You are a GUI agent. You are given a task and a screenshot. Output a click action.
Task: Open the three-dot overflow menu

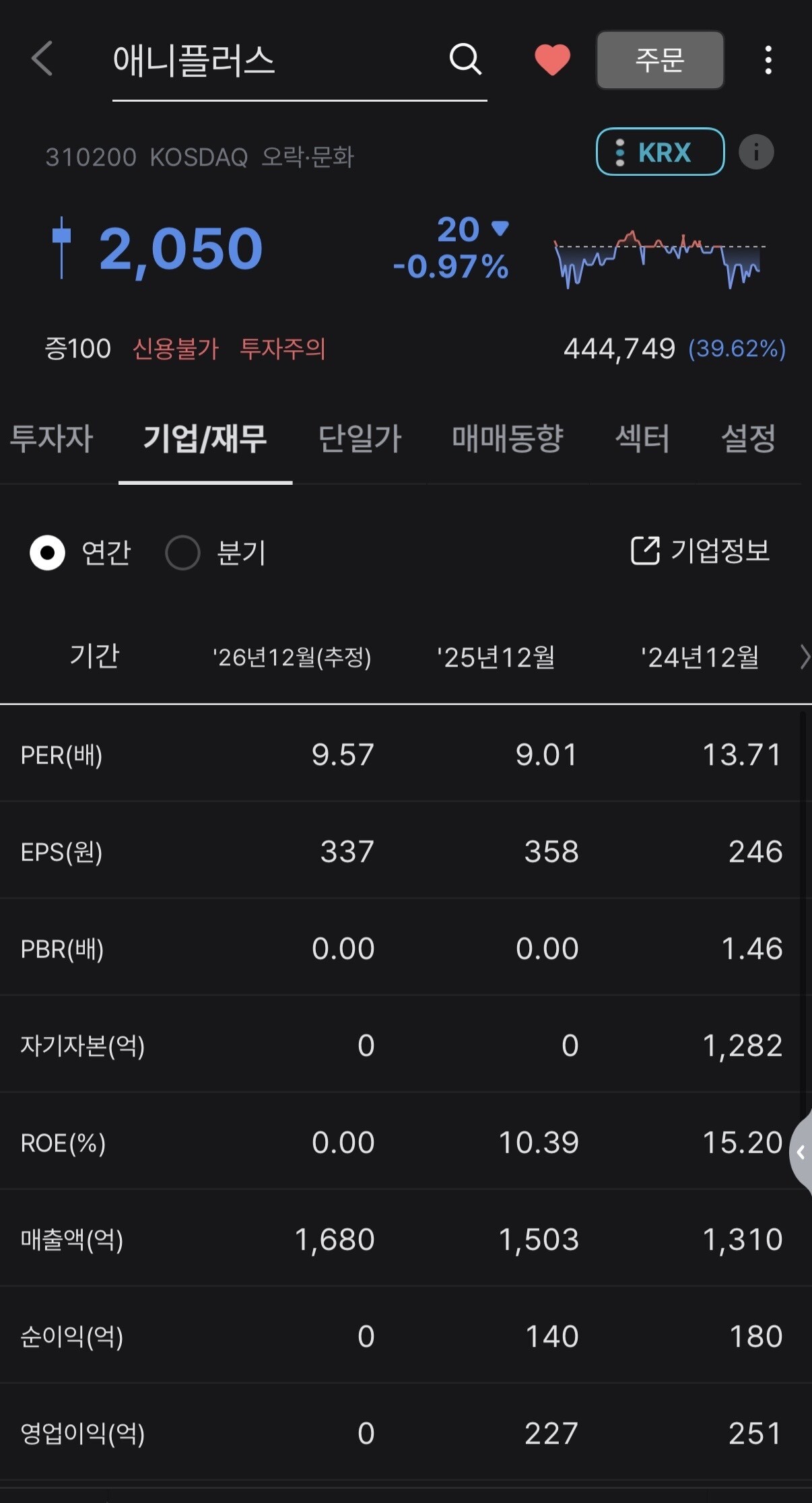tap(768, 60)
